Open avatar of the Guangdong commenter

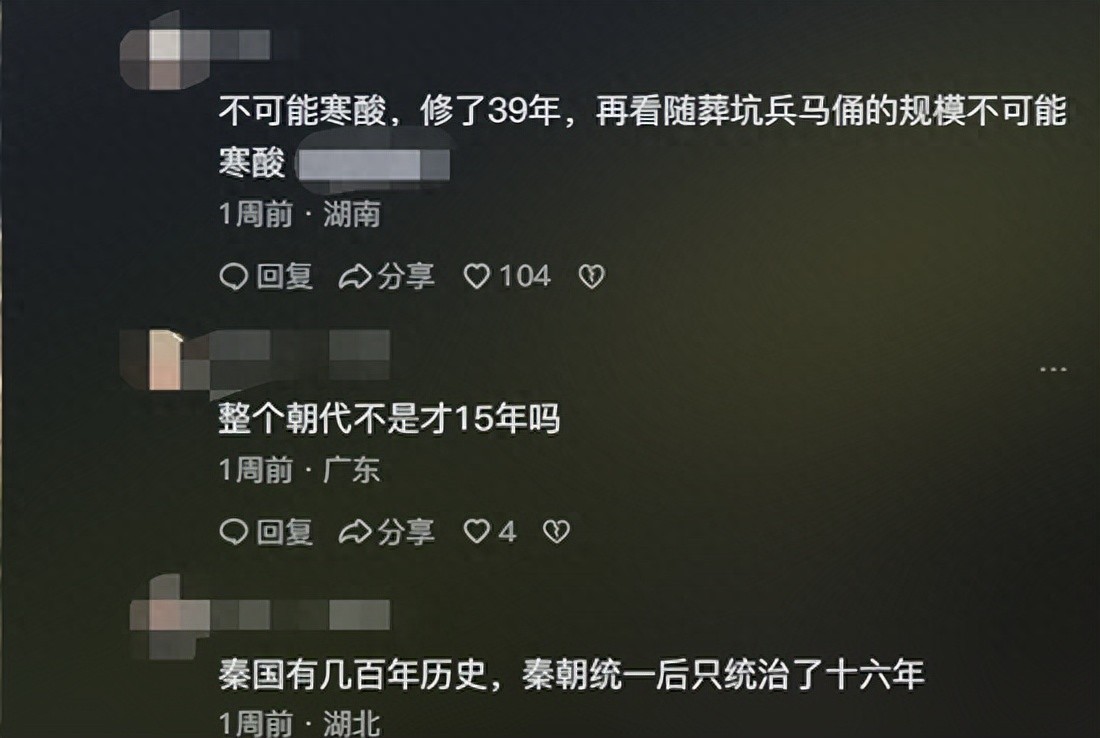pos(163,360)
